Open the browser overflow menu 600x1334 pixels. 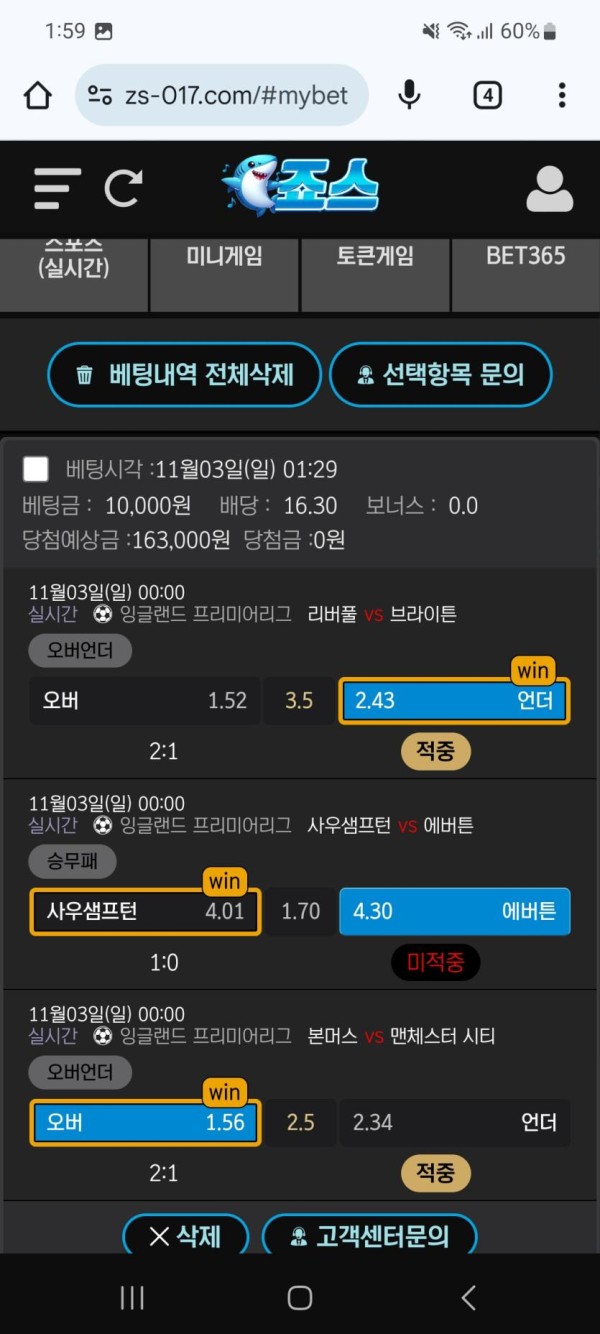point(562,95)
